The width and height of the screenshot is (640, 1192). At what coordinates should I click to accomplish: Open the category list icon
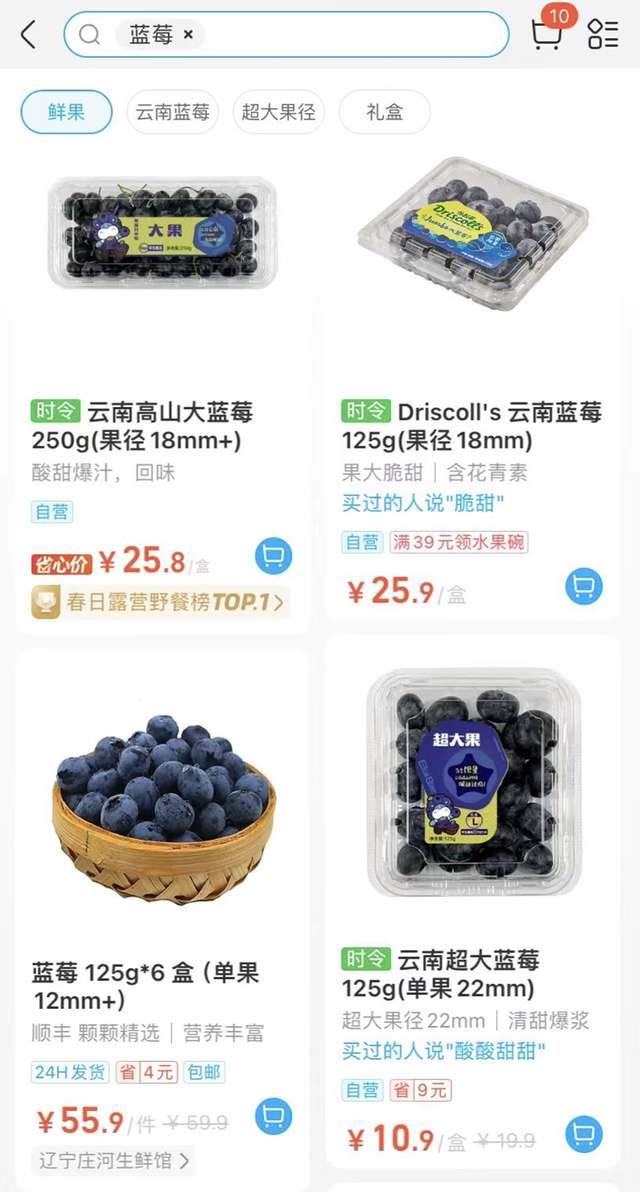(603, 34)
